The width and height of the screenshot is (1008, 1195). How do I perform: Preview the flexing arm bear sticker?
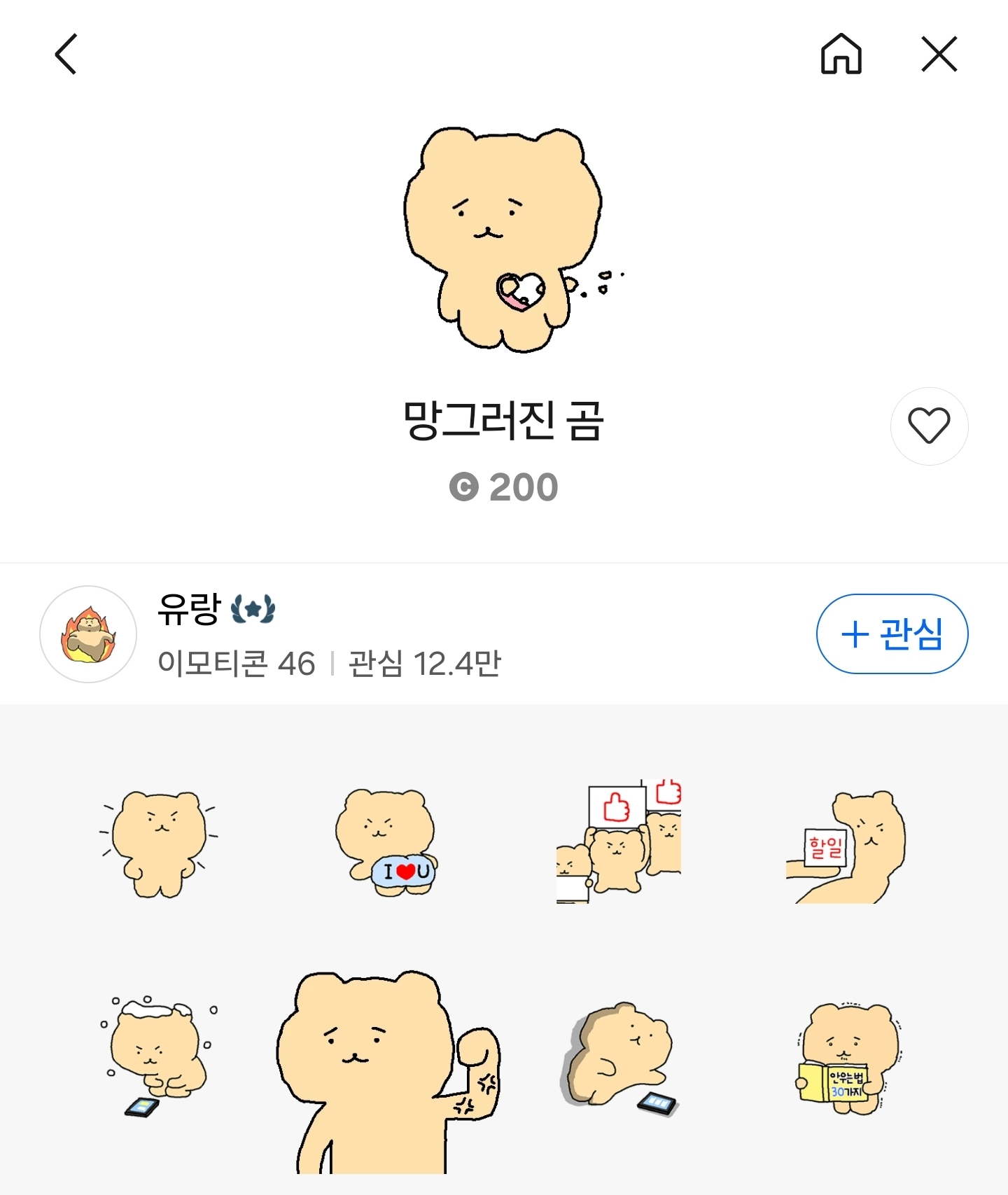tap(388, 1071)
